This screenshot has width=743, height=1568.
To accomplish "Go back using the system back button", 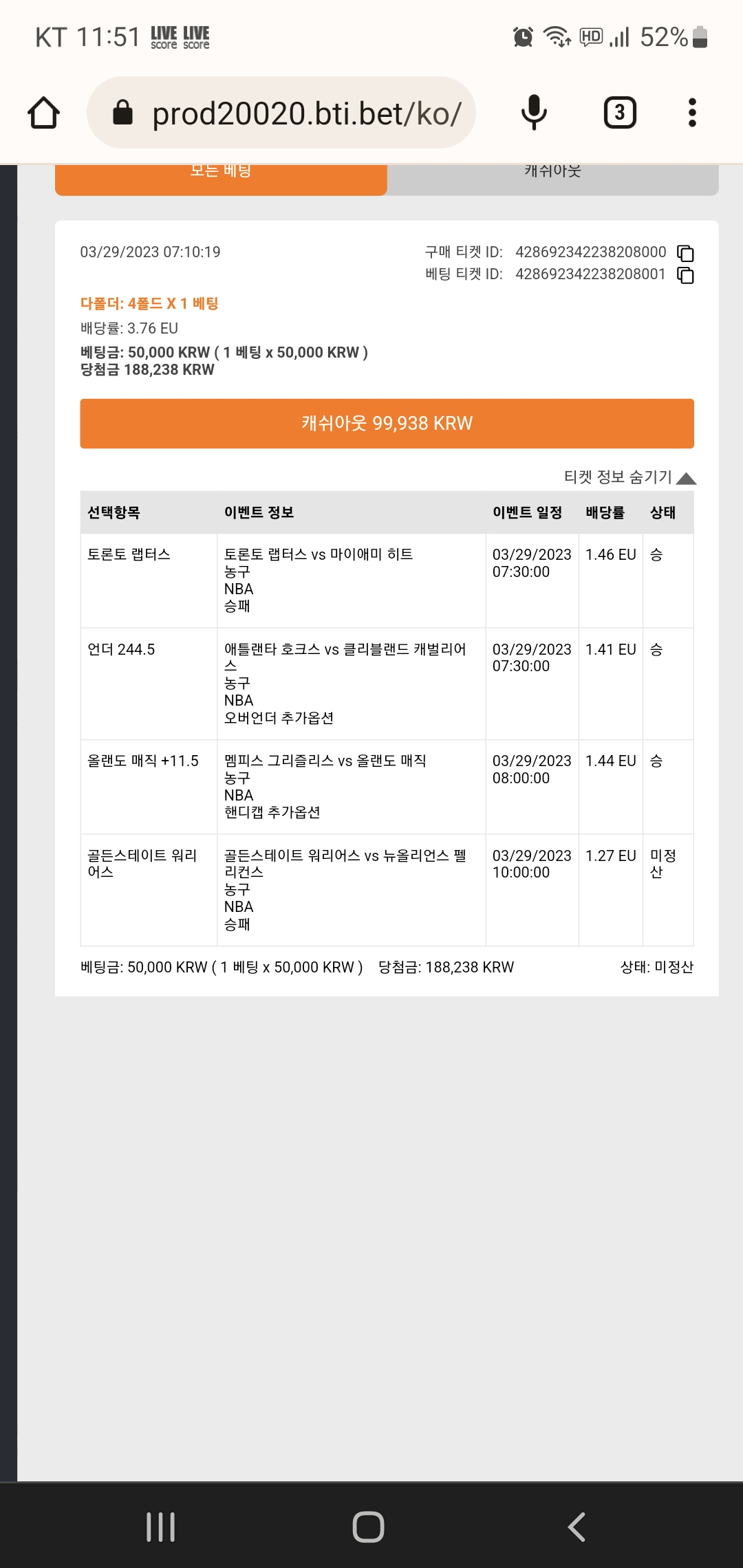I will tap(577, 1527).
